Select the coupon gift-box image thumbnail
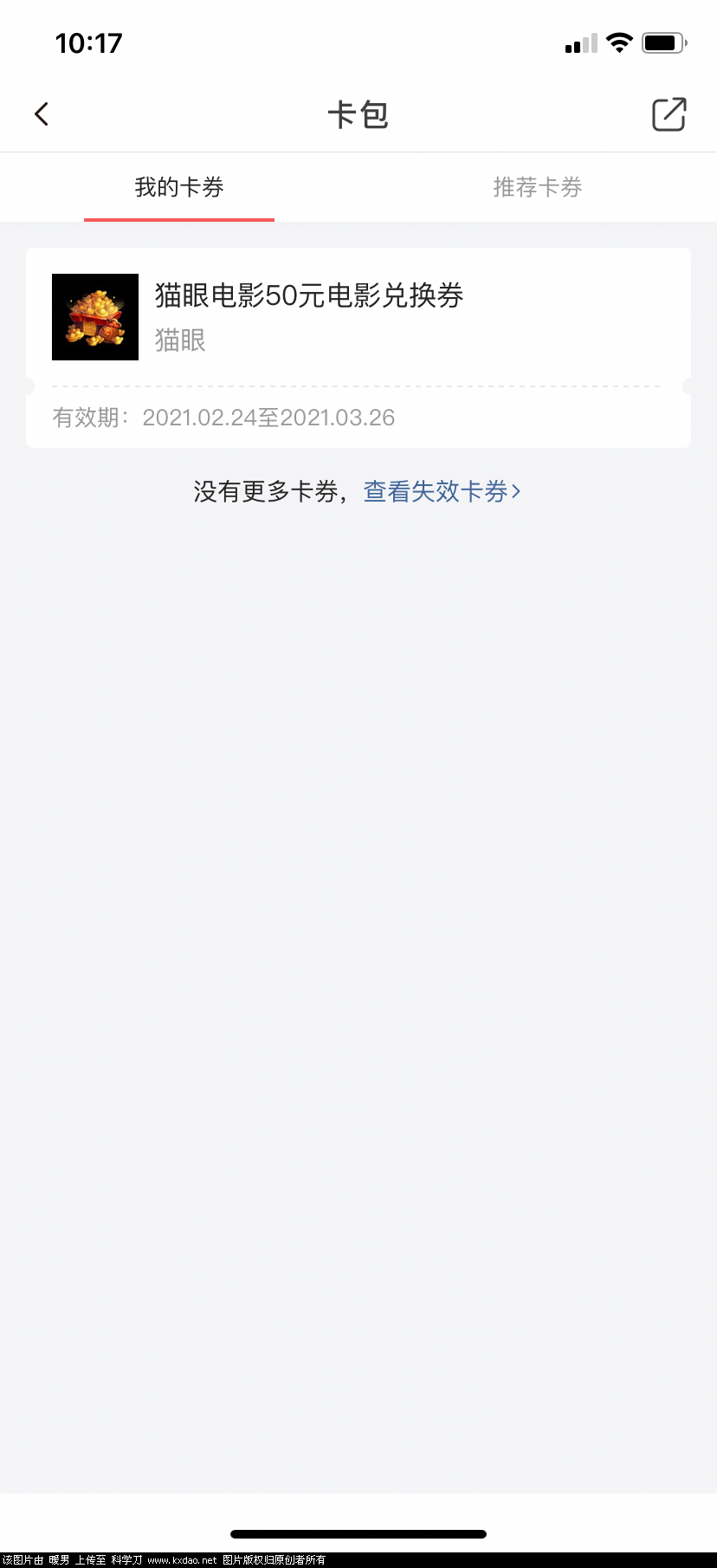 (95, 317)
